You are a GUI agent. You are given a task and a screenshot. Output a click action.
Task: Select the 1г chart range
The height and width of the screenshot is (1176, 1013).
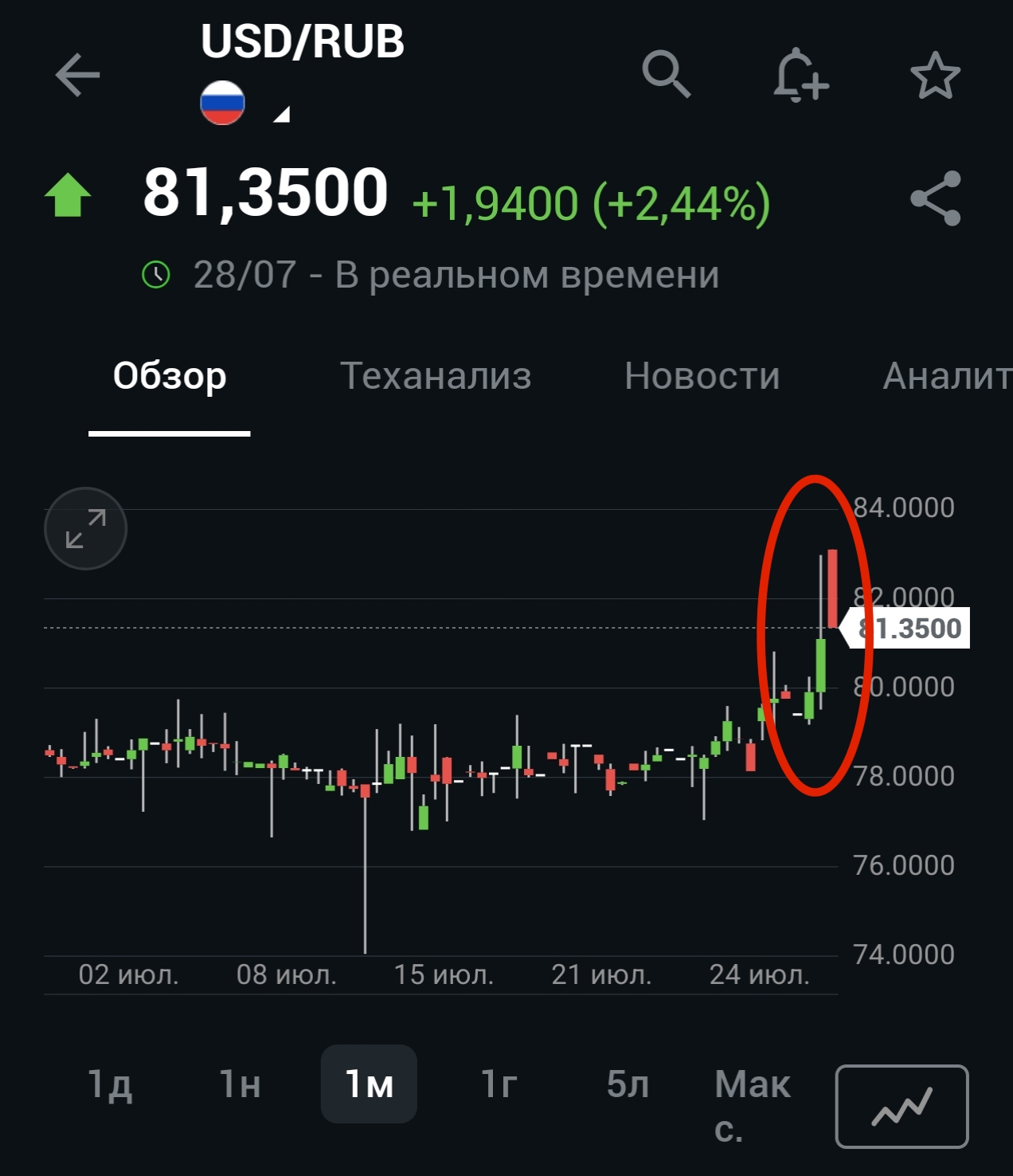tap(499, 1084)
